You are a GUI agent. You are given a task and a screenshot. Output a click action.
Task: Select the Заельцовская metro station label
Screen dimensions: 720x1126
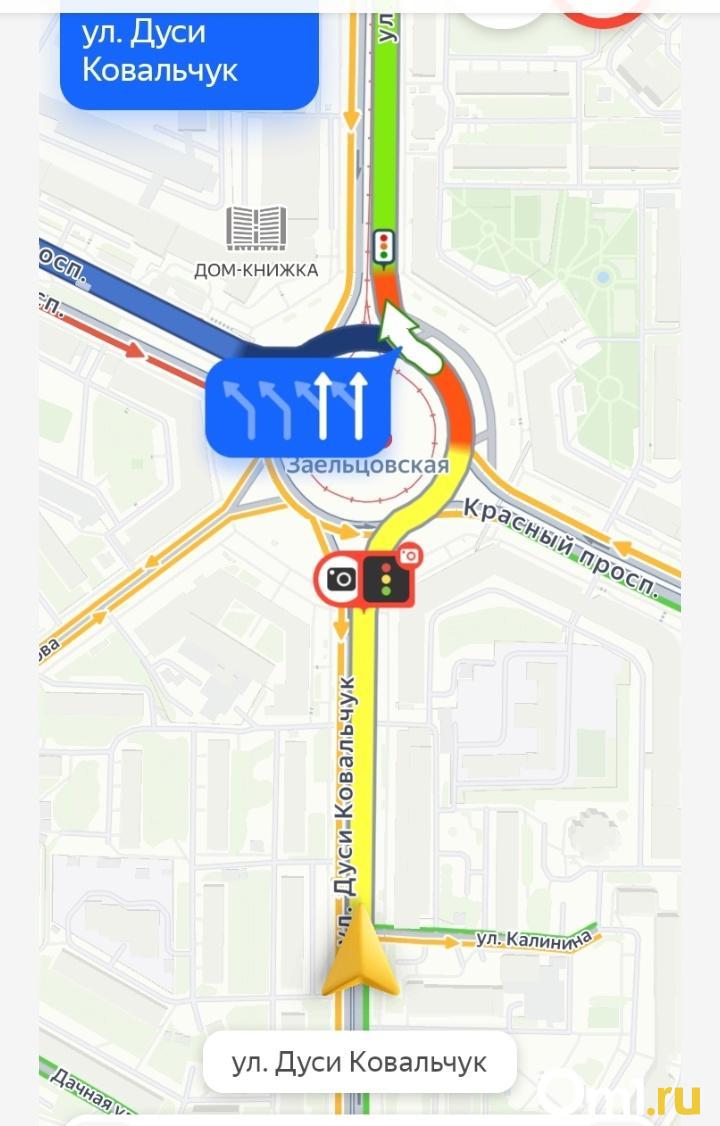tap(367, 466)
